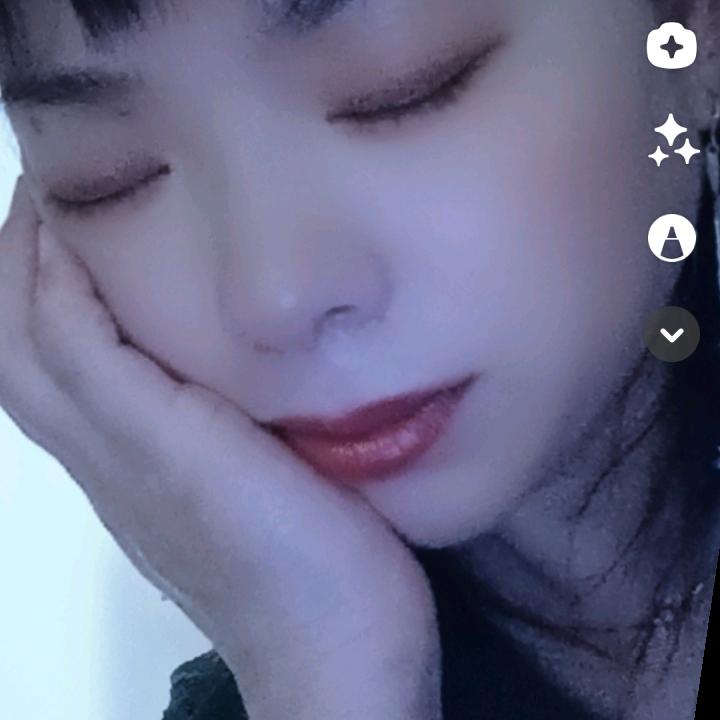
Task: Open the three-sparkle effects tool
Action: click(x=672, y=141)
